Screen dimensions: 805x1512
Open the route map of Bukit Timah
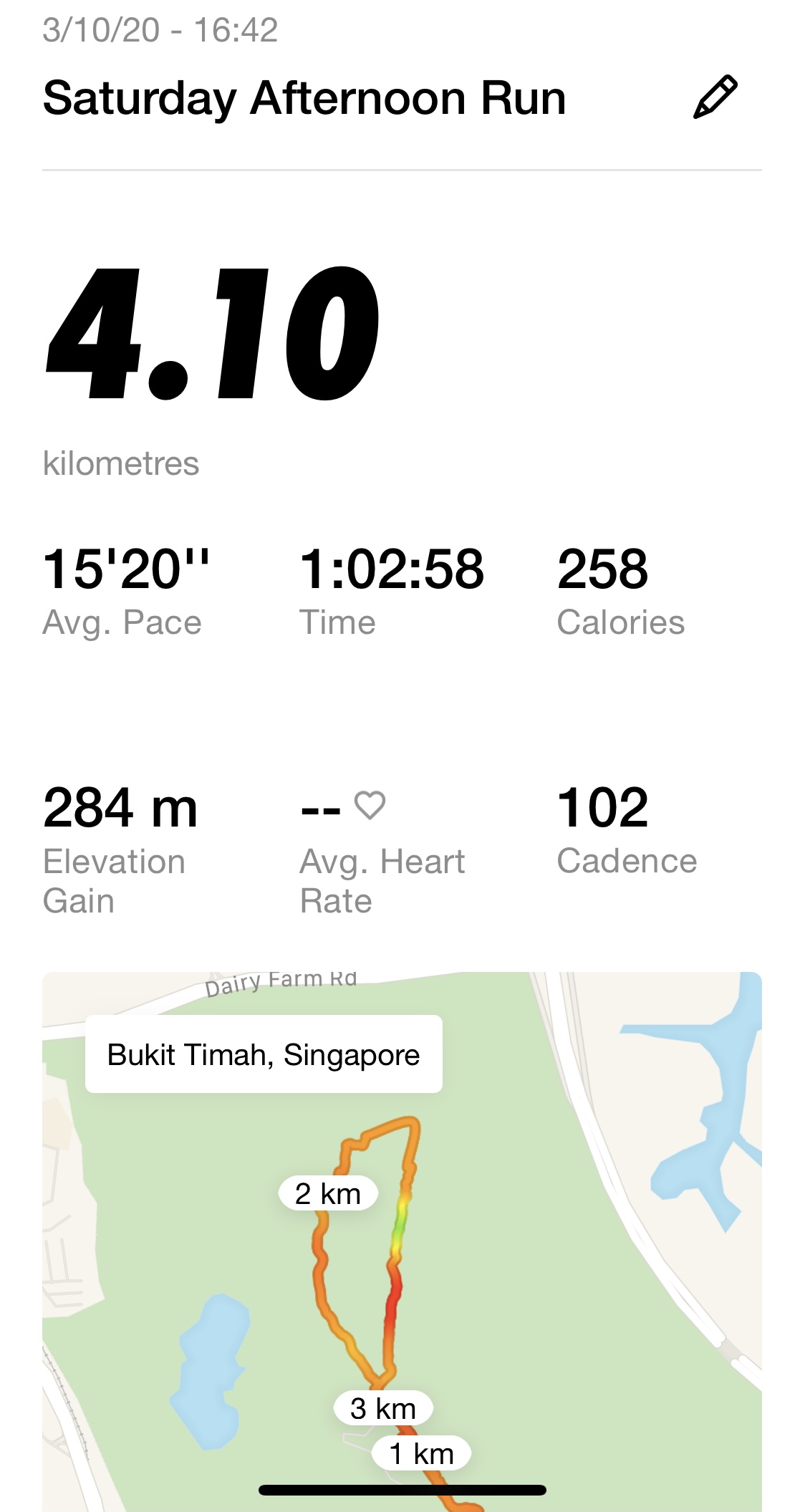[402, 1241]
